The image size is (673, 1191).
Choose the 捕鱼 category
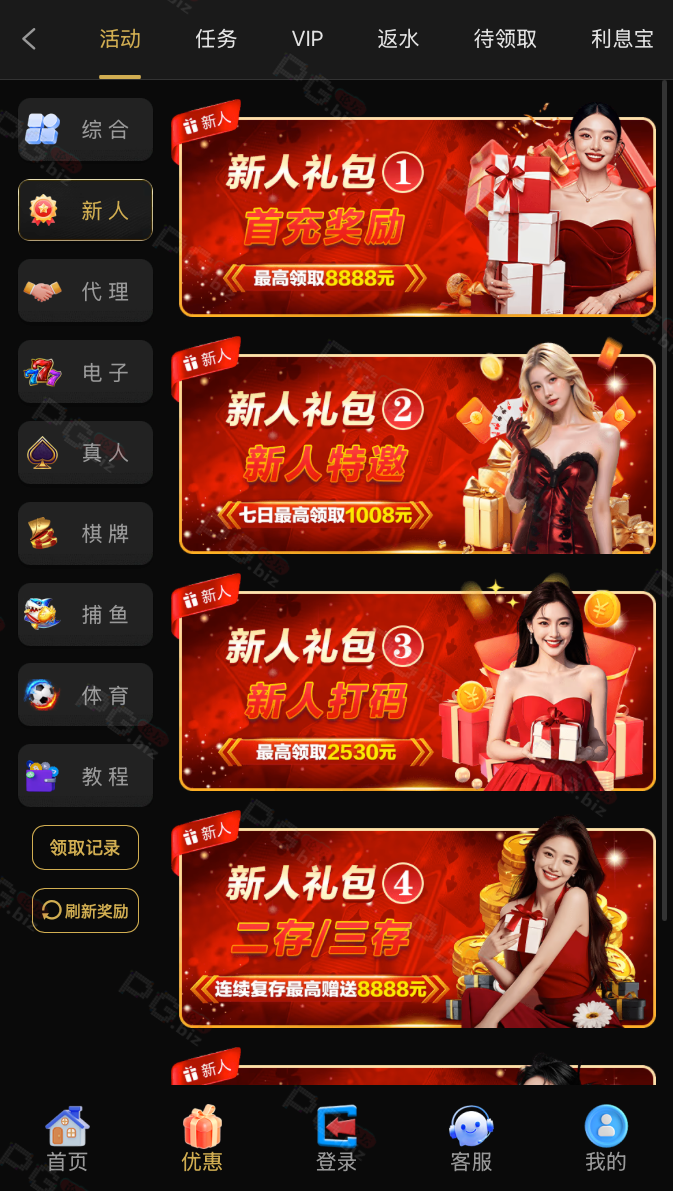(85, 614)
